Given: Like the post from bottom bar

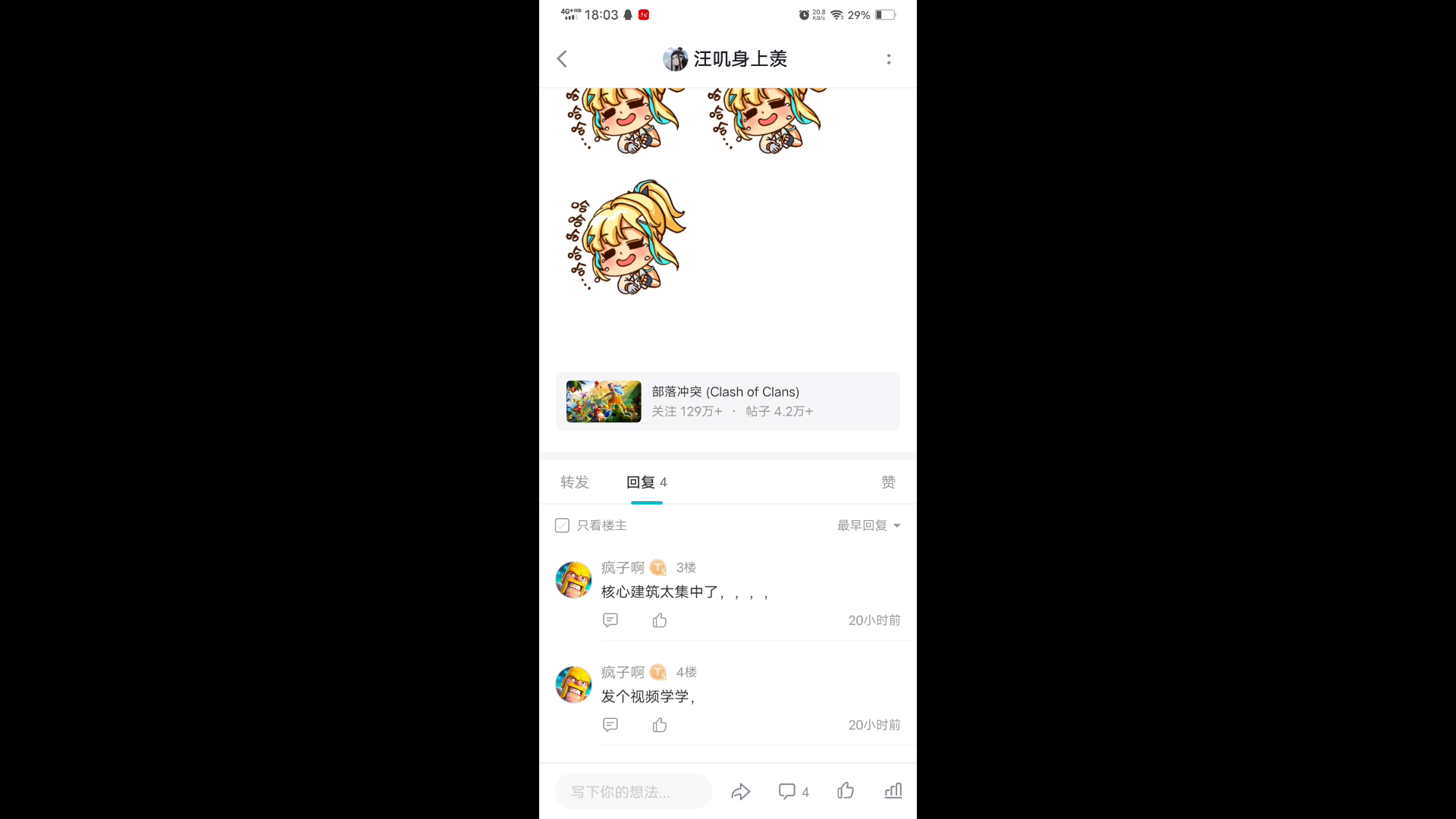Looking at the screenshot, I should pyautogui.click(x=846, y=791).
